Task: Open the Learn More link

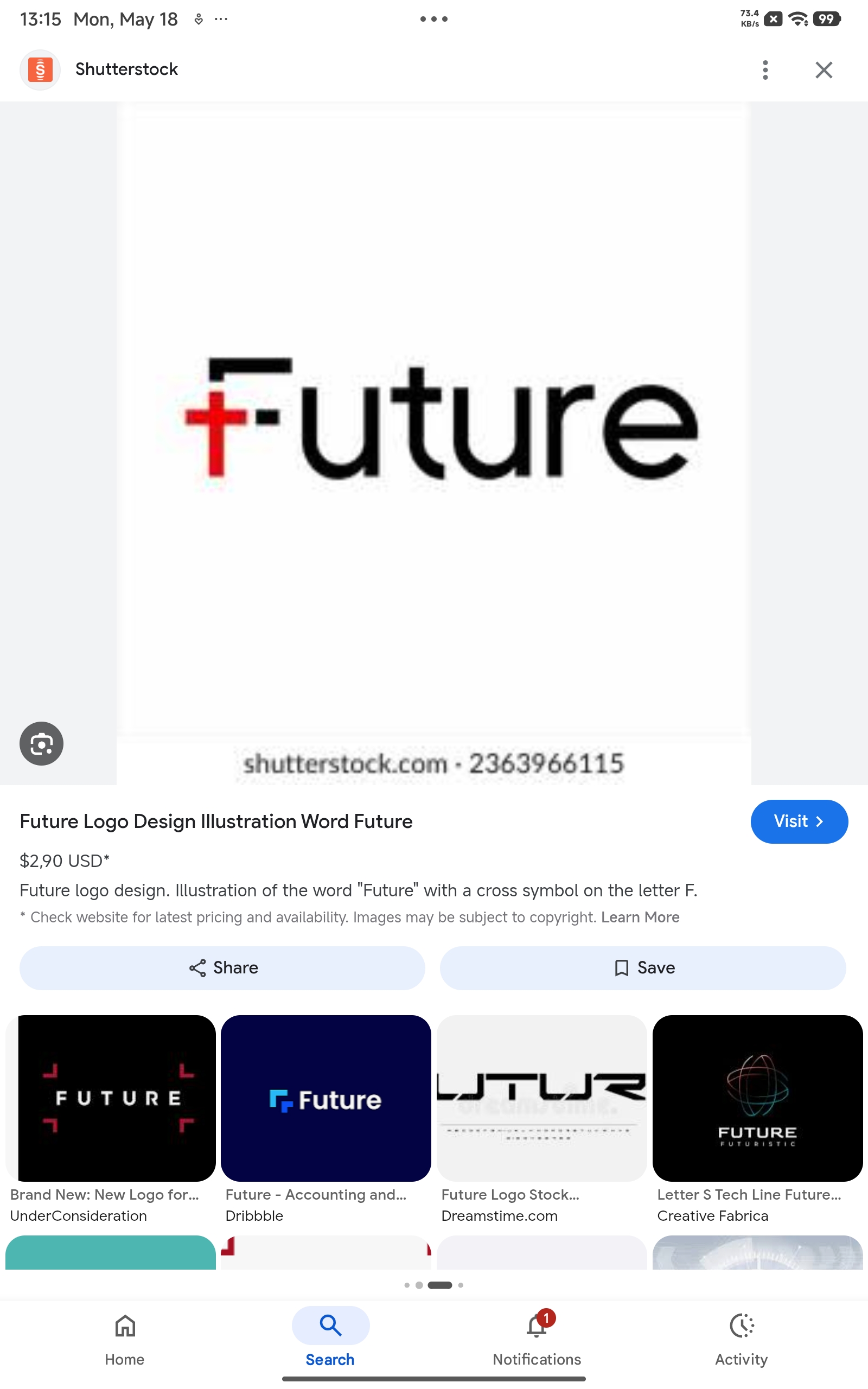Action: tap(640, 917)
